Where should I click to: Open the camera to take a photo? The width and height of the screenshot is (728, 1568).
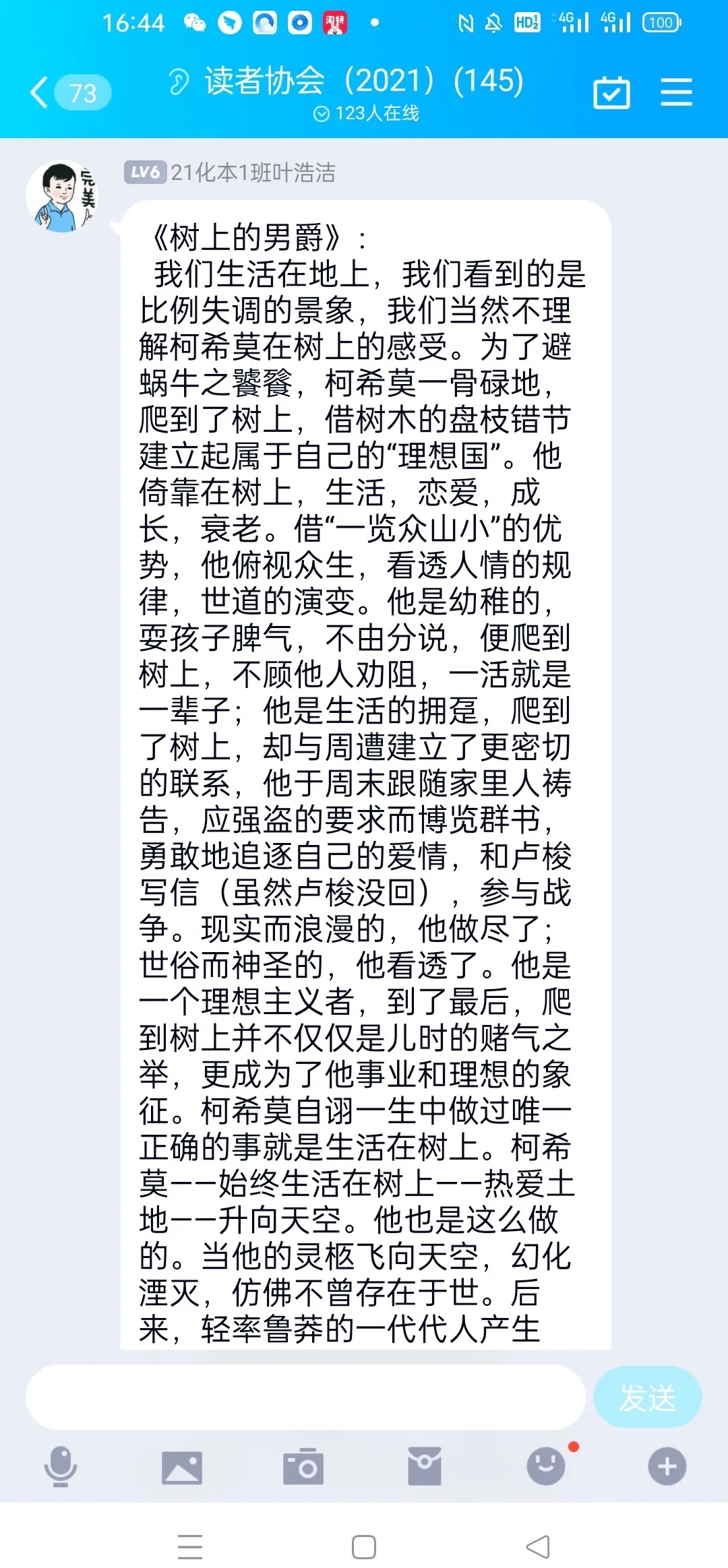click(303, 1466)
